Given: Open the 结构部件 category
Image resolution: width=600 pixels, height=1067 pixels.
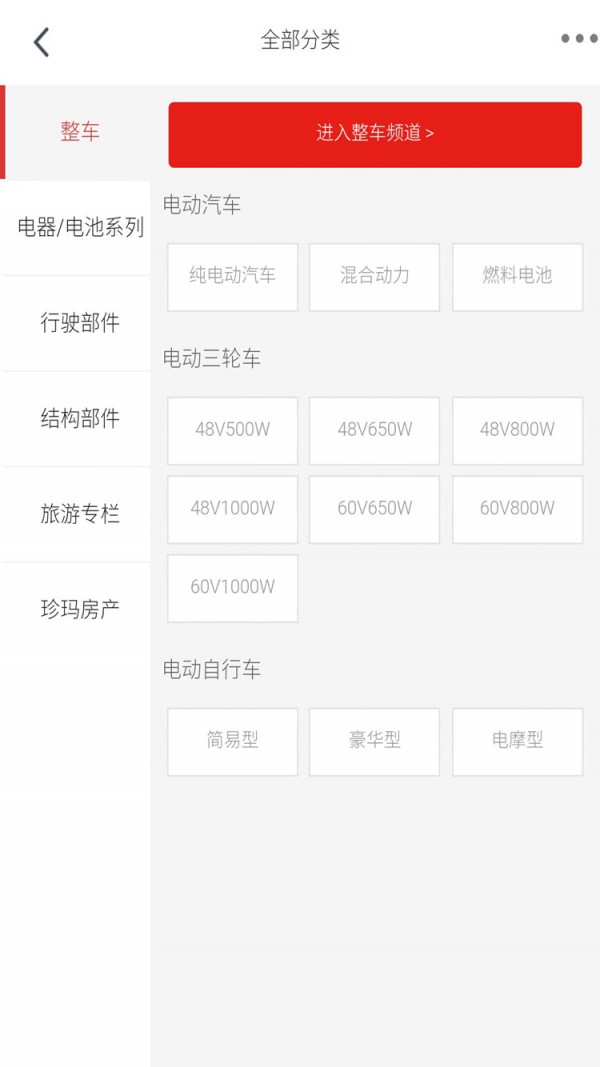Looking at the screenshot, I should (x=80, y=418).
